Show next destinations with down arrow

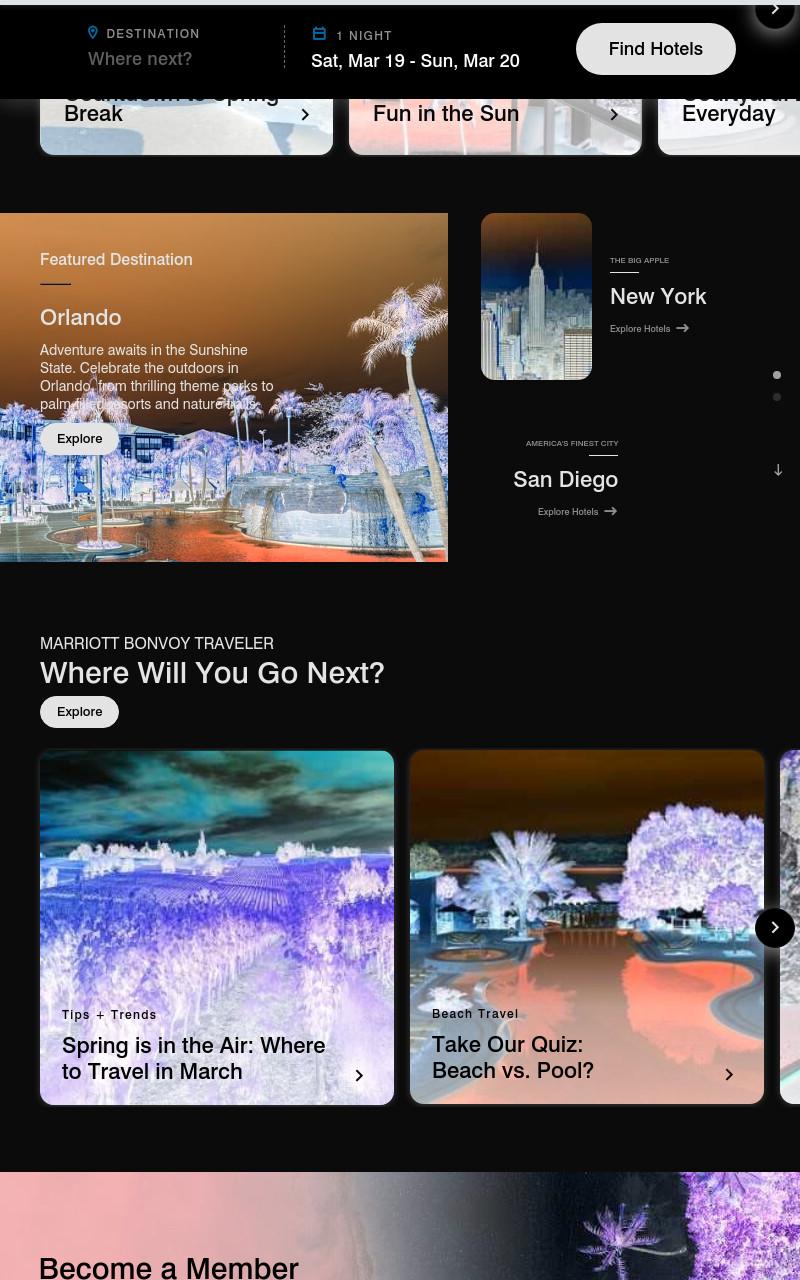click(778, 470)
